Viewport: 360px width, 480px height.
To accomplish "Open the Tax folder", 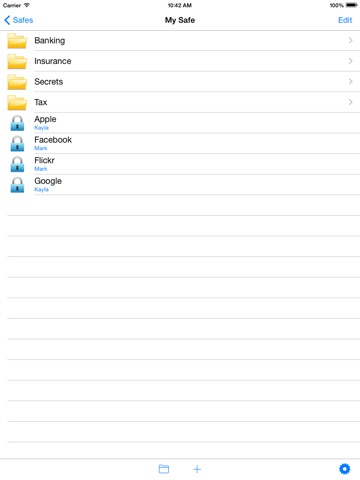I will coord(180,102).
